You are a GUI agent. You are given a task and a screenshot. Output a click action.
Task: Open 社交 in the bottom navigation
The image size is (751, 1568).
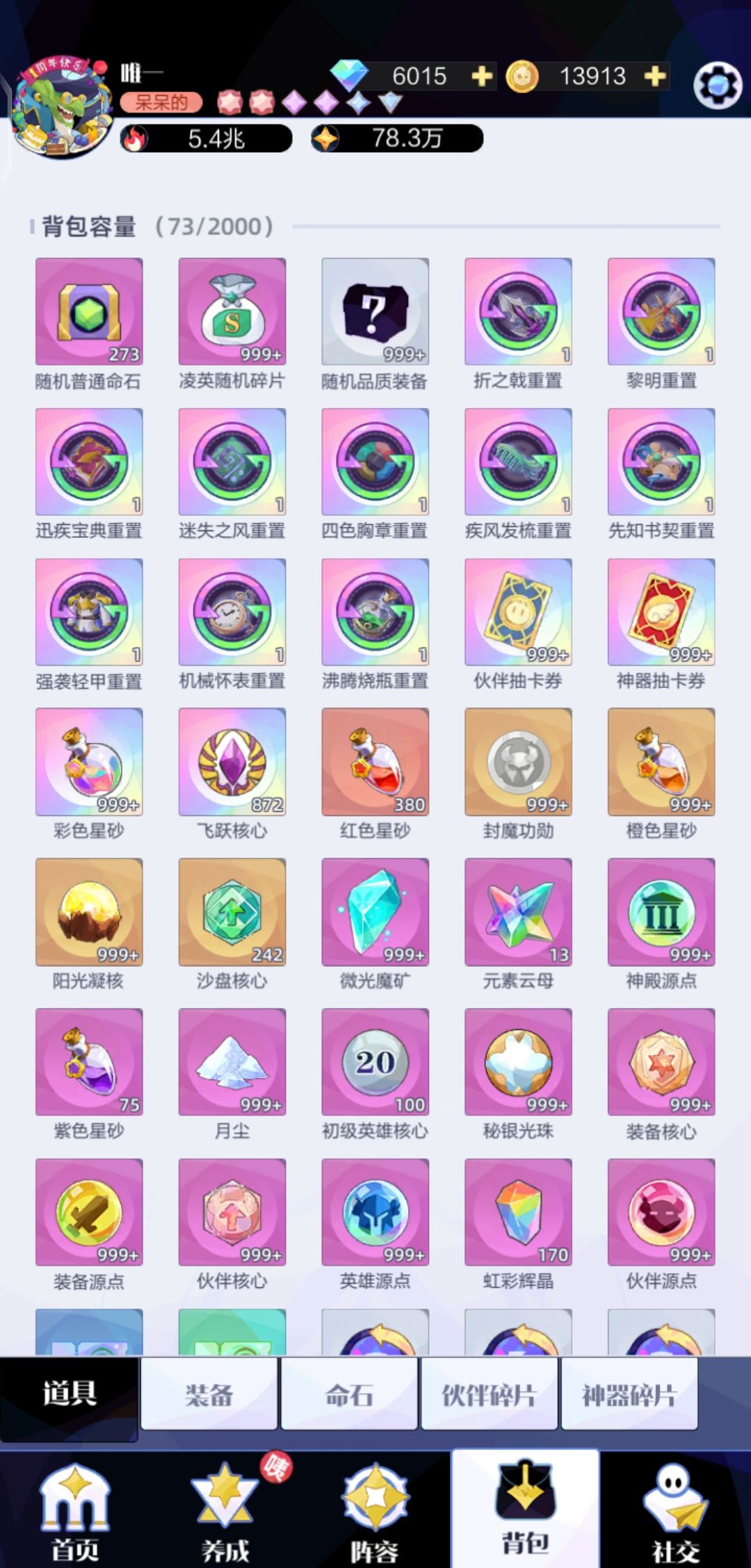pyautogui.click(x=675, y=1511)
